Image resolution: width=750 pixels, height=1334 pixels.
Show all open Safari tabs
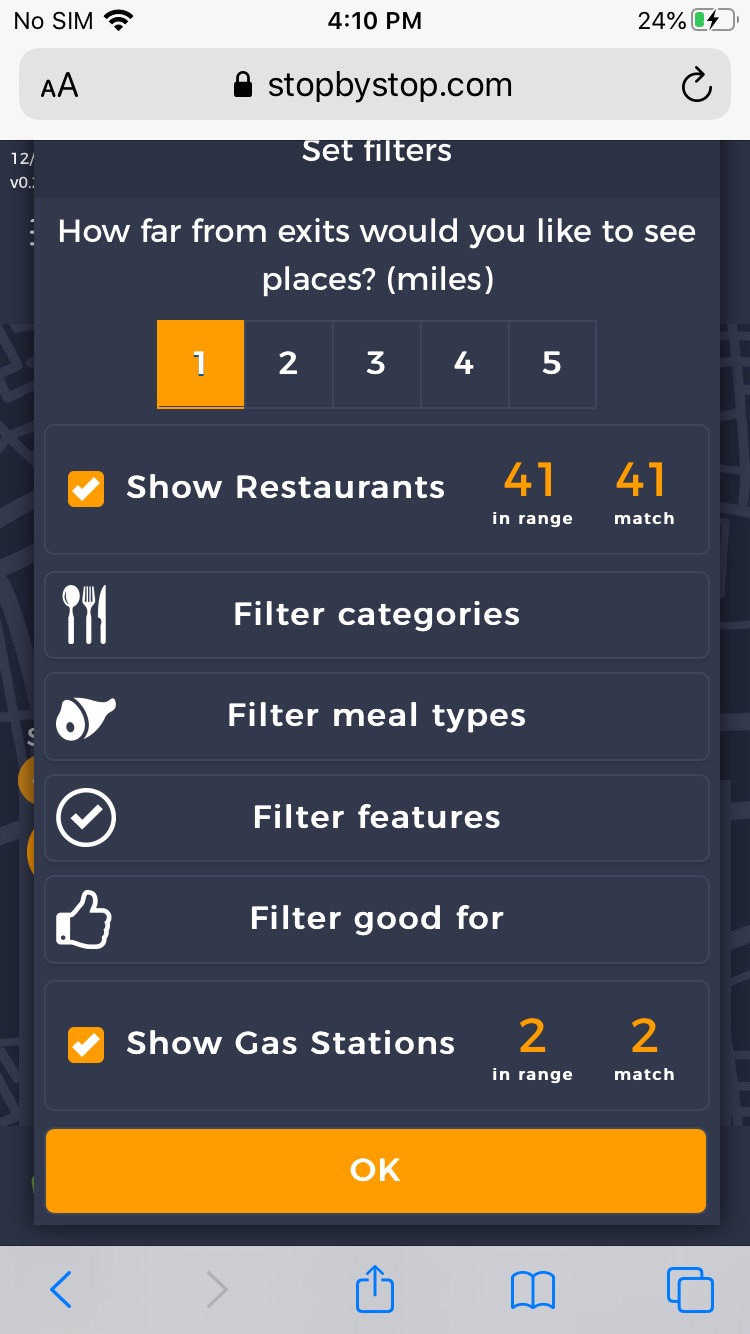[690, 1290]
